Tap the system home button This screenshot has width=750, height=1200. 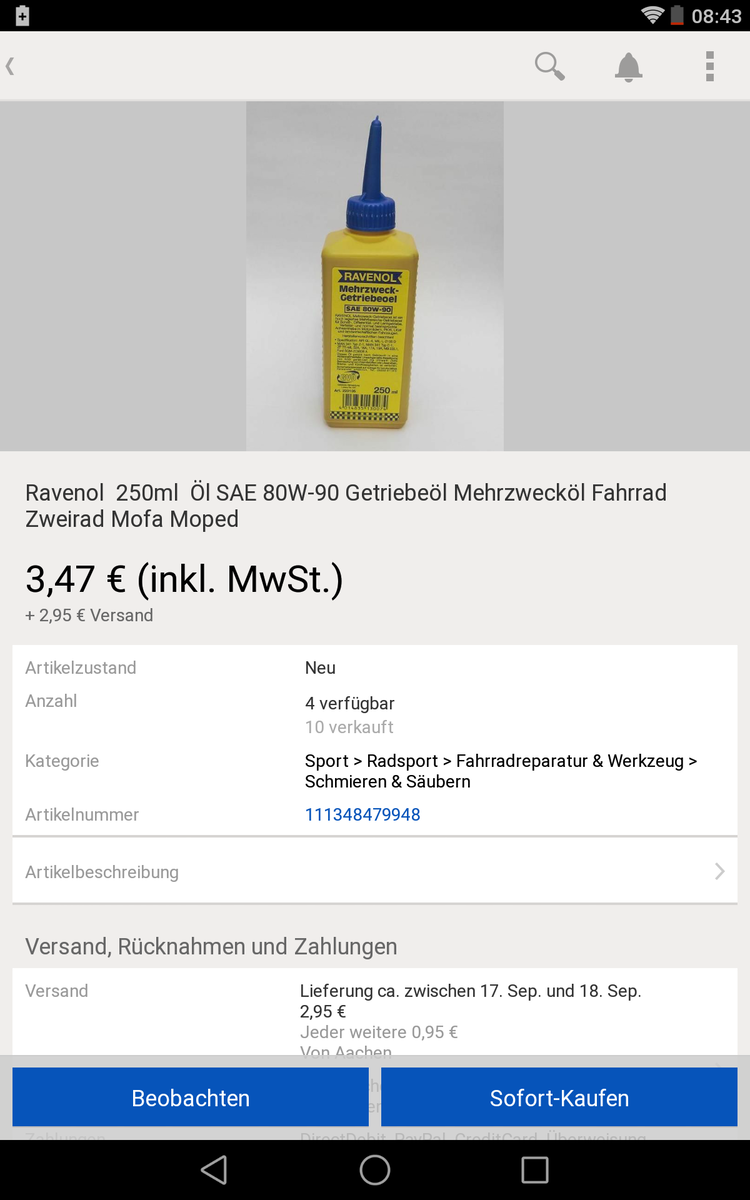click(375, 1170)
